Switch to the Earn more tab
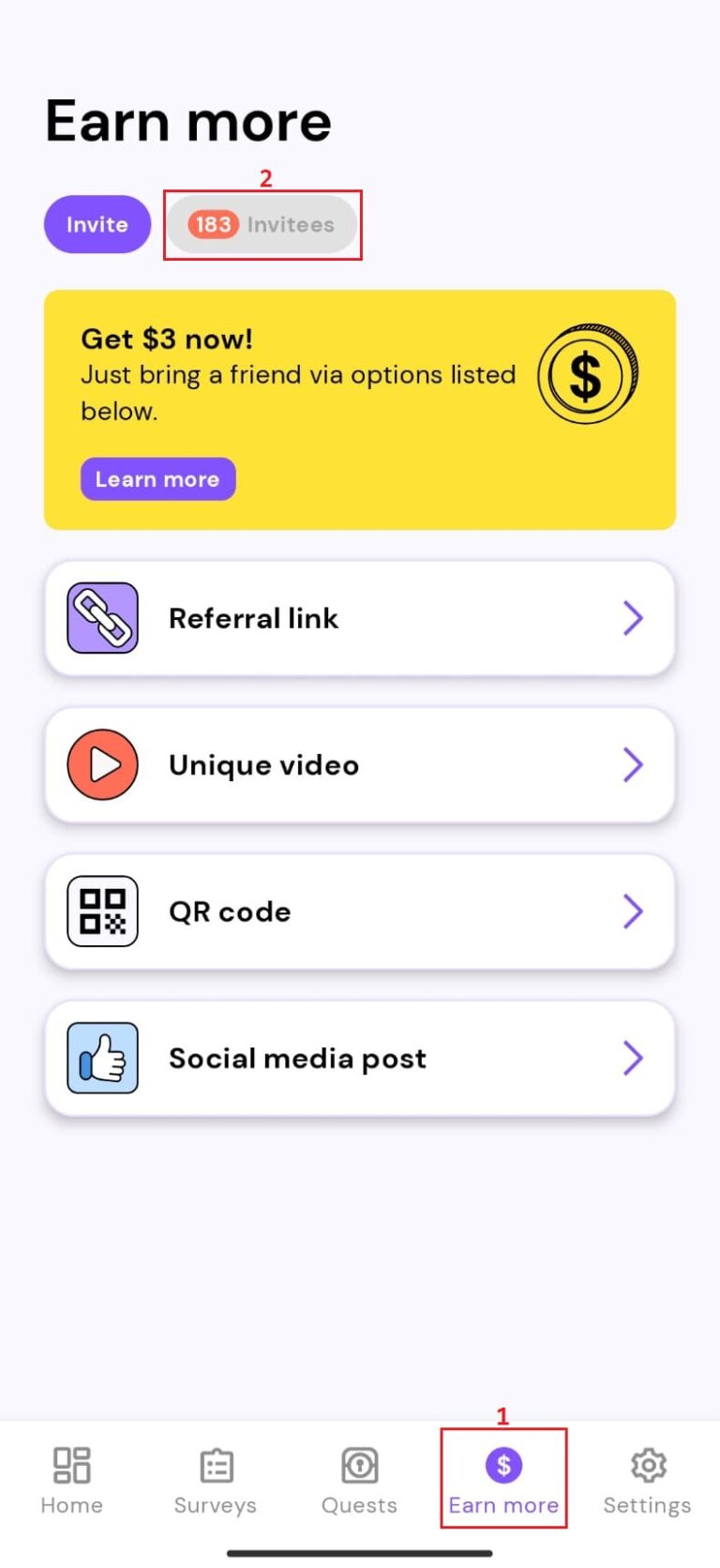Image resolution: width=720 pixels, height=1568 pixels. [503, 1482]
